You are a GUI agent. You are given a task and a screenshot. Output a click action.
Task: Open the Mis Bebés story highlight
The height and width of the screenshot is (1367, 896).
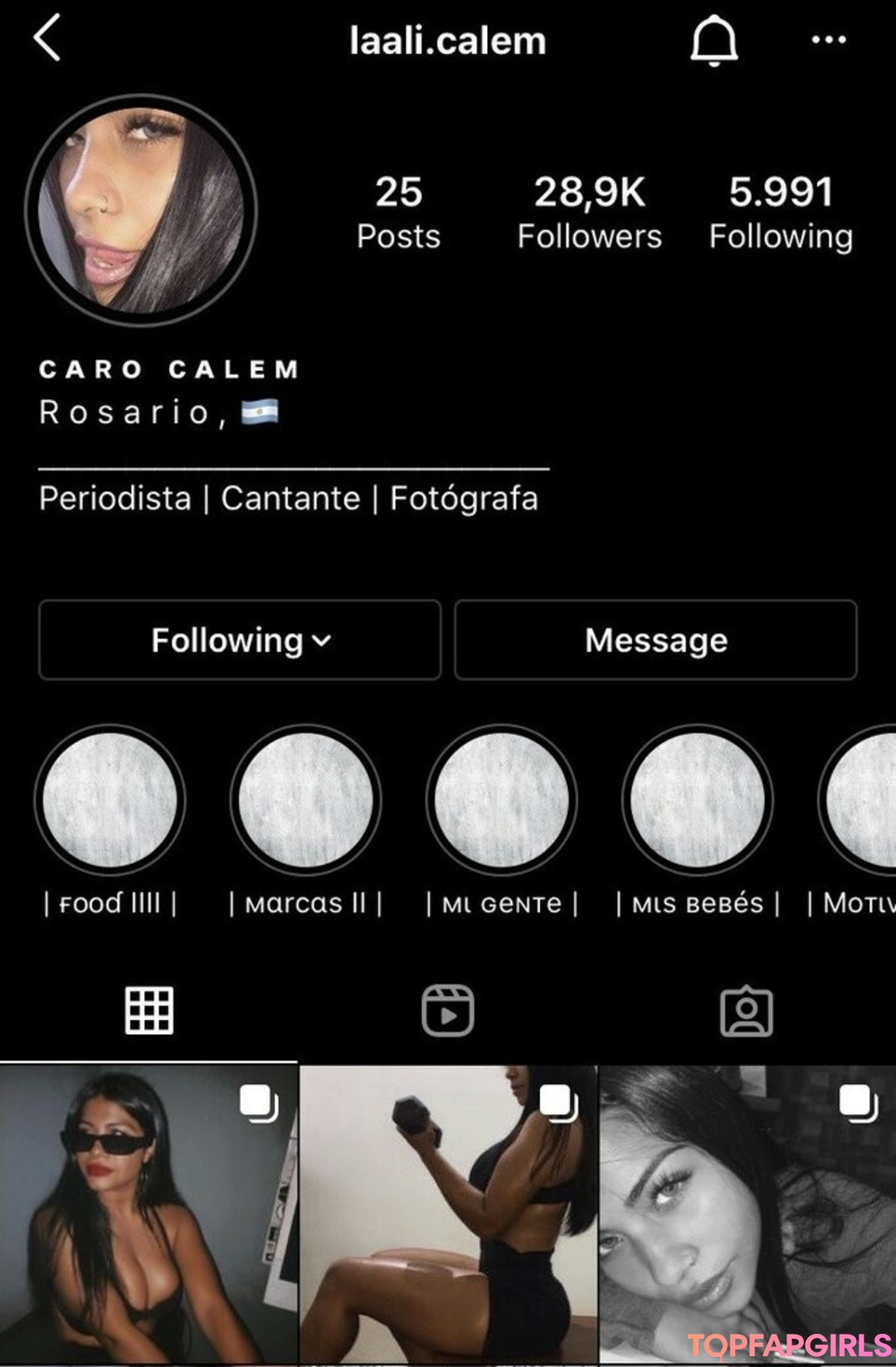pos(697,800)
